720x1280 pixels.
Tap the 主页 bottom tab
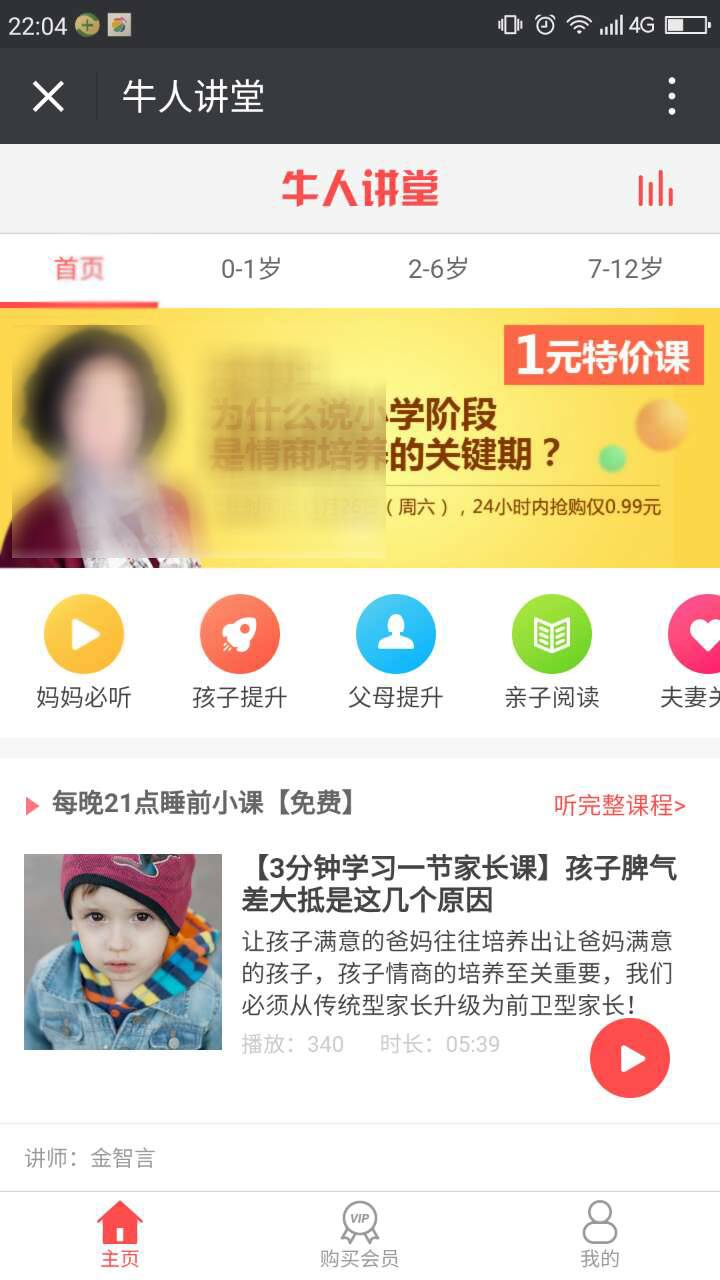pos(120,1236)
